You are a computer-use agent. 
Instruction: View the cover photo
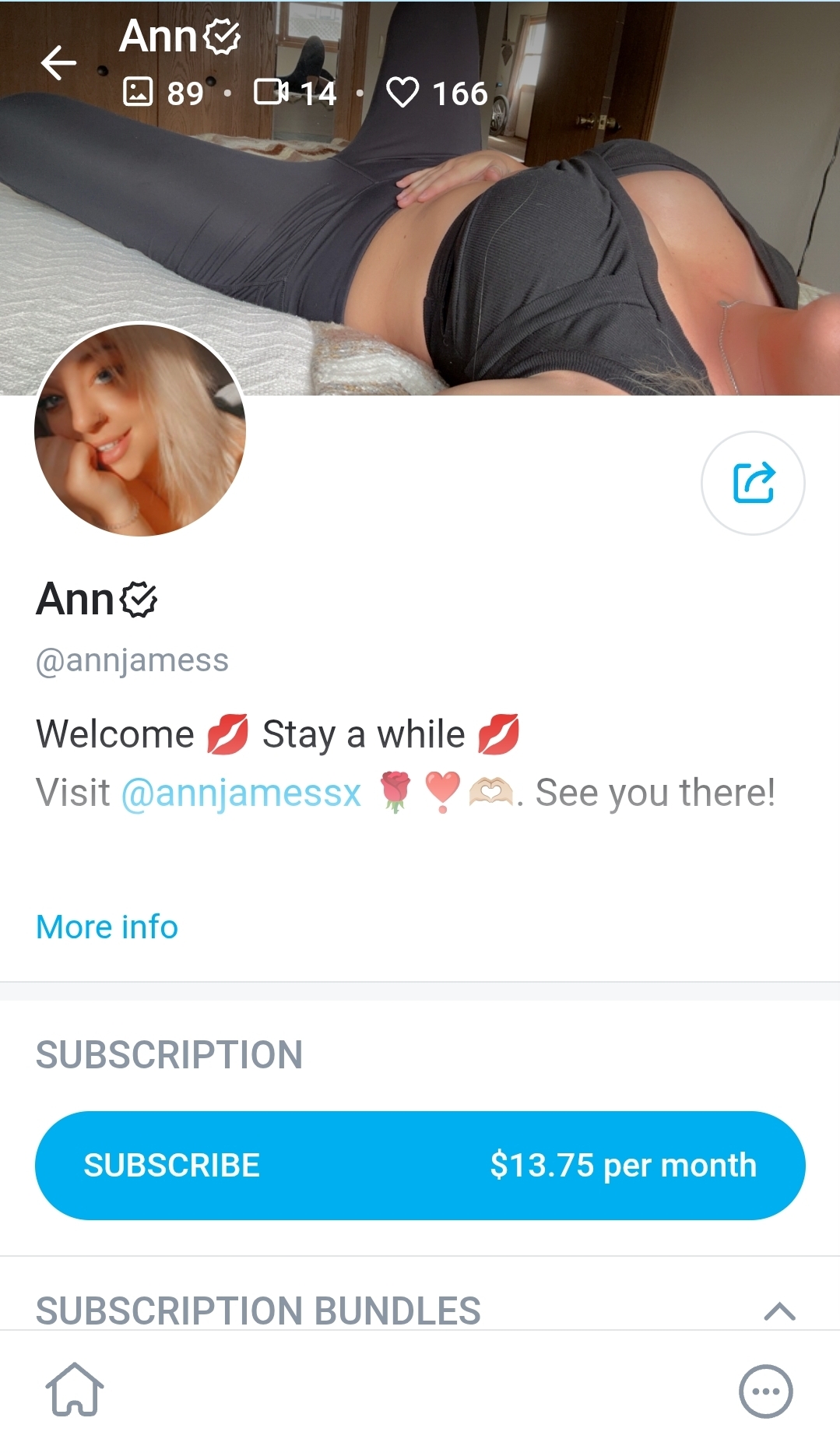click(x=545, y=234)
